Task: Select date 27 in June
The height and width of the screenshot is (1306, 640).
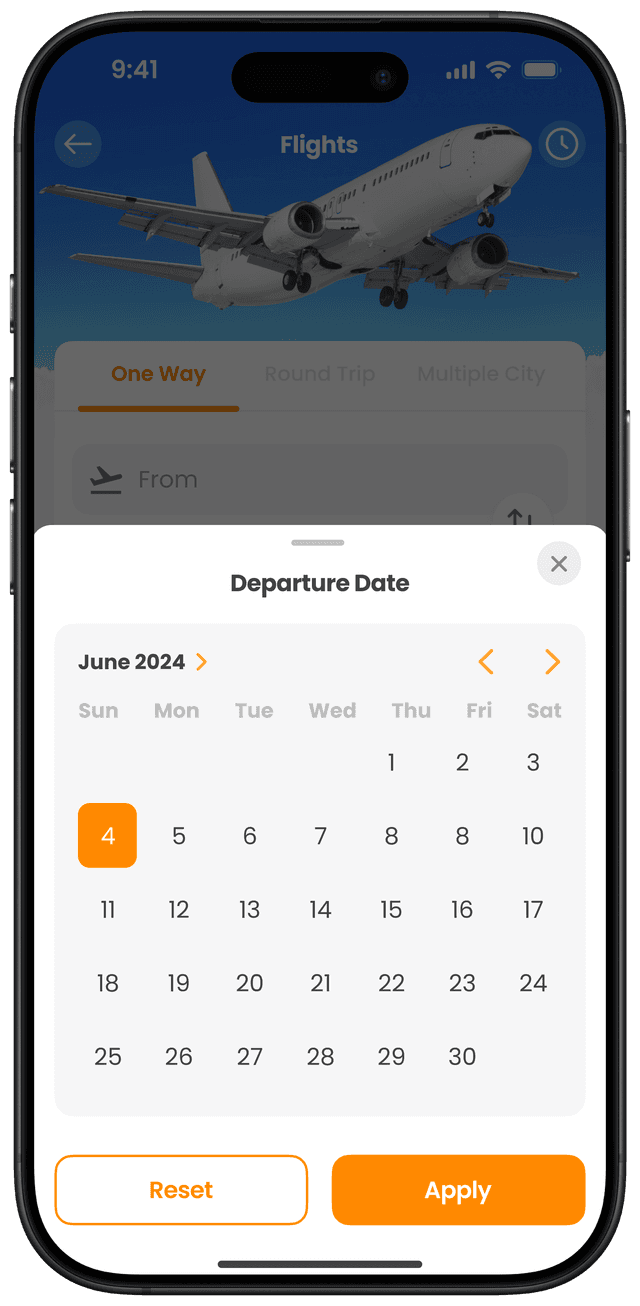Action: [250, 1057]
